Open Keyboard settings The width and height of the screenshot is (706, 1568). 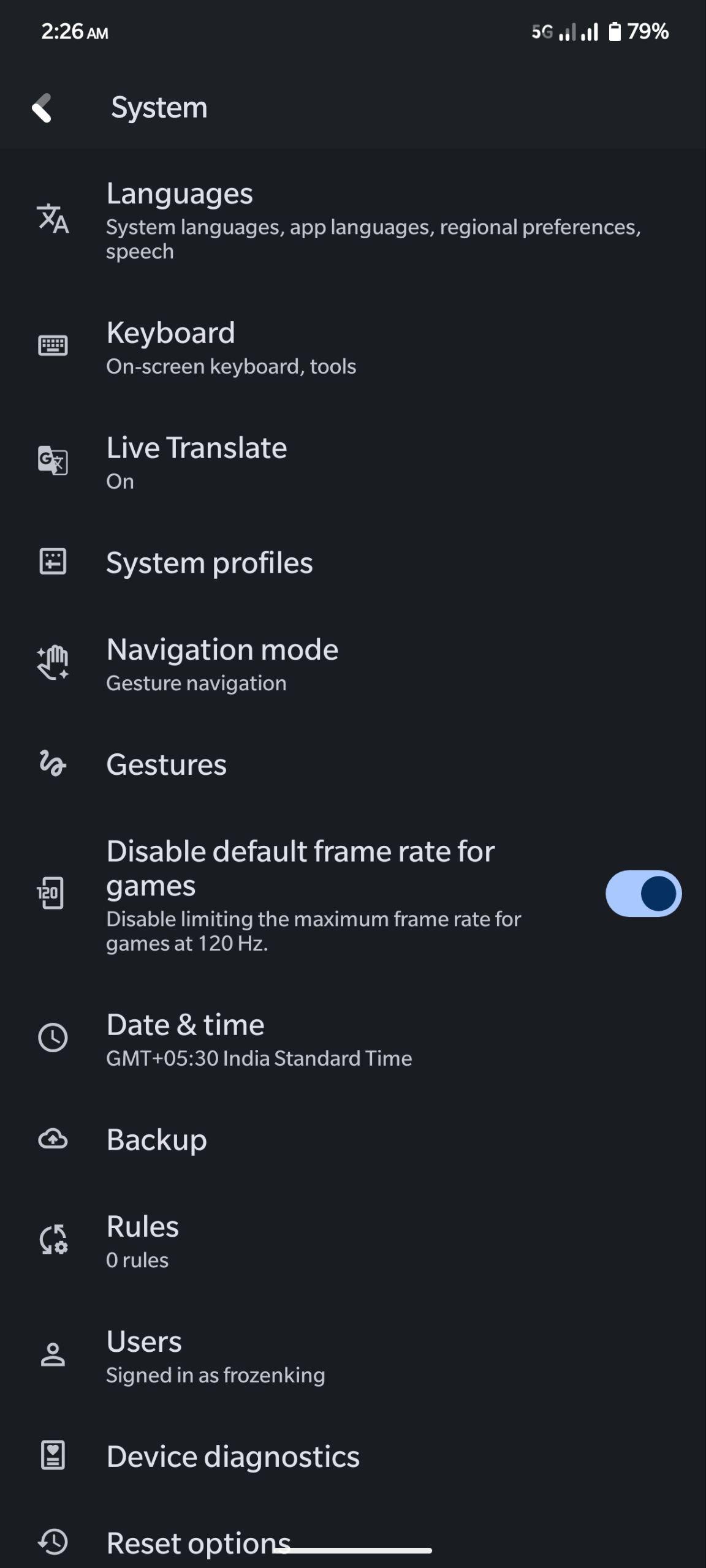[x=353, y=347]
